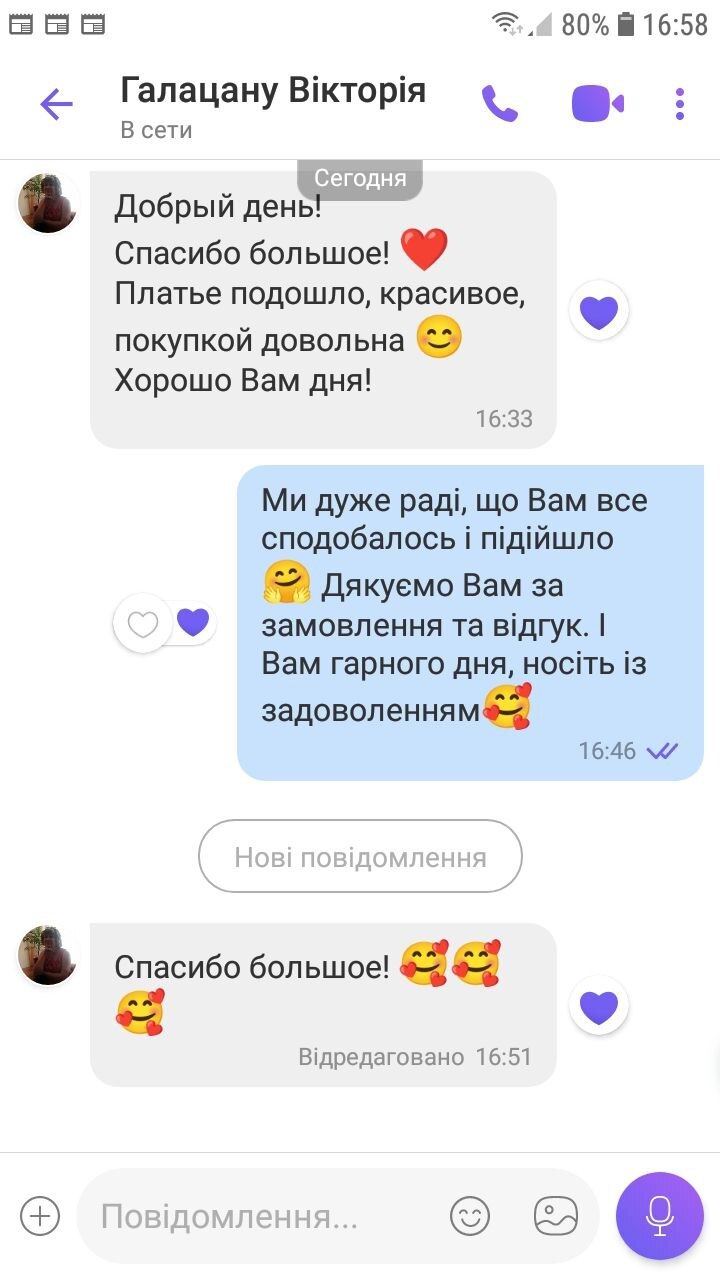This screenshot has width=720, height=1280.
Task: Go back to the chat list
Action: [x=56, y=104]
